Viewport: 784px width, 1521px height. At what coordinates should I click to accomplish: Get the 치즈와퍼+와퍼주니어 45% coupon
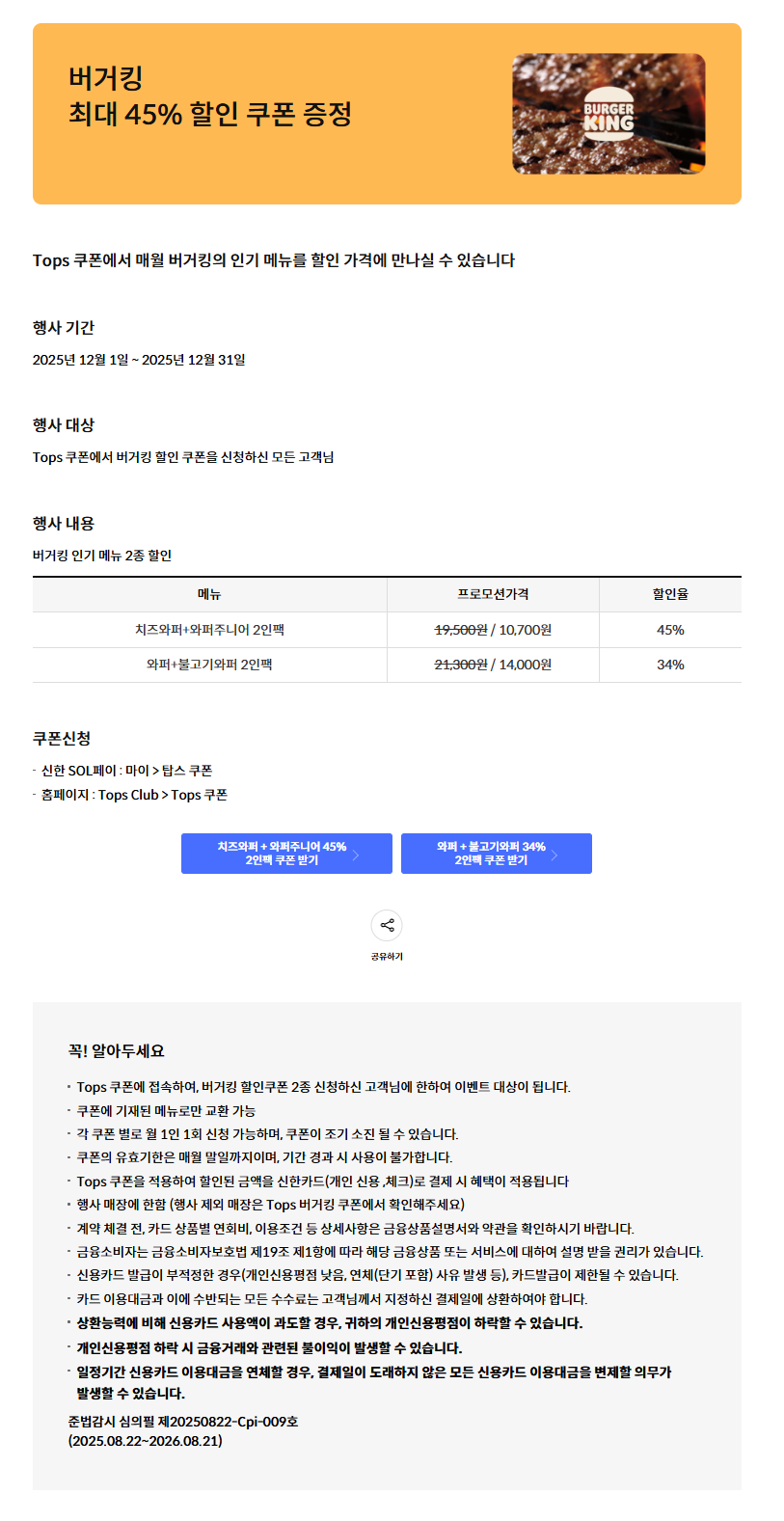click(286, 854)
